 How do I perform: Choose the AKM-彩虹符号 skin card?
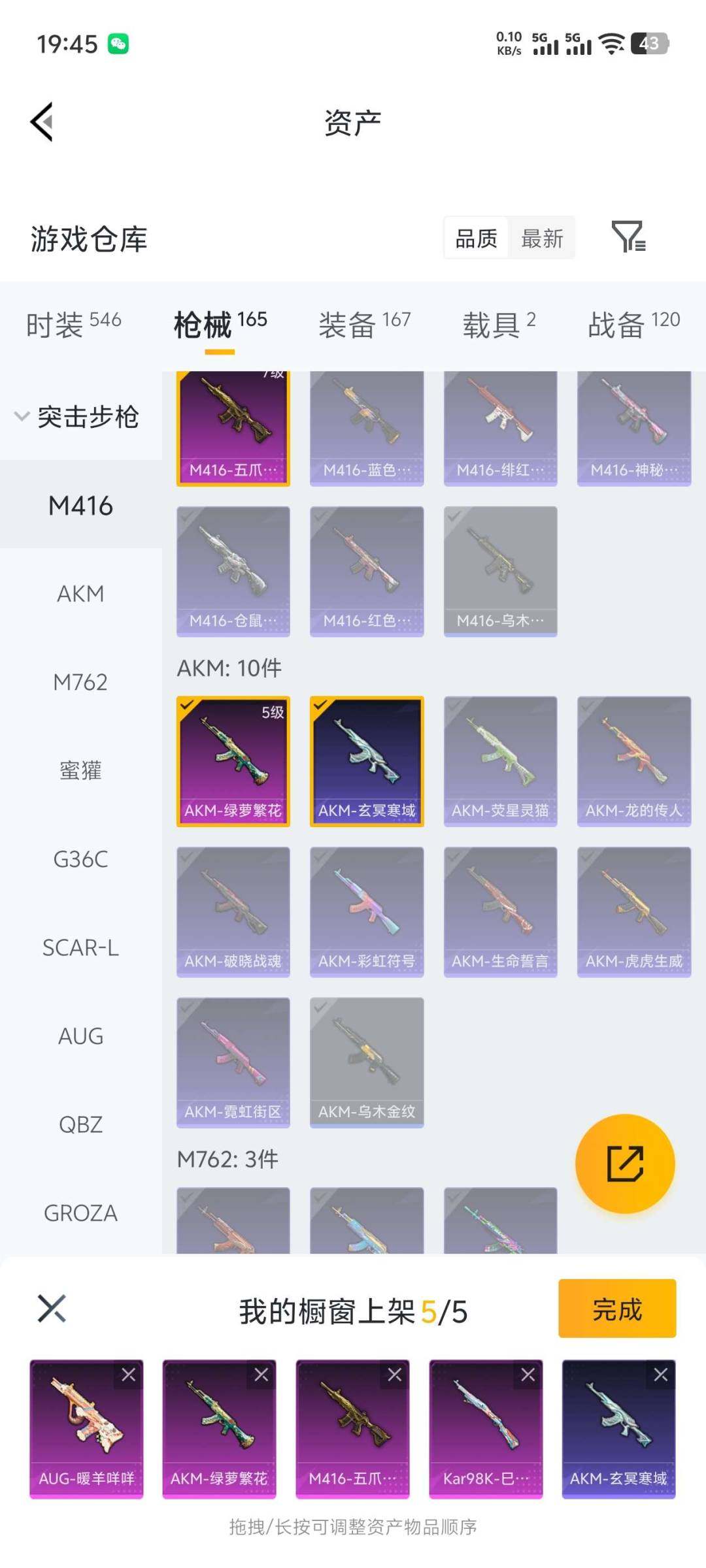coord(367,911)
